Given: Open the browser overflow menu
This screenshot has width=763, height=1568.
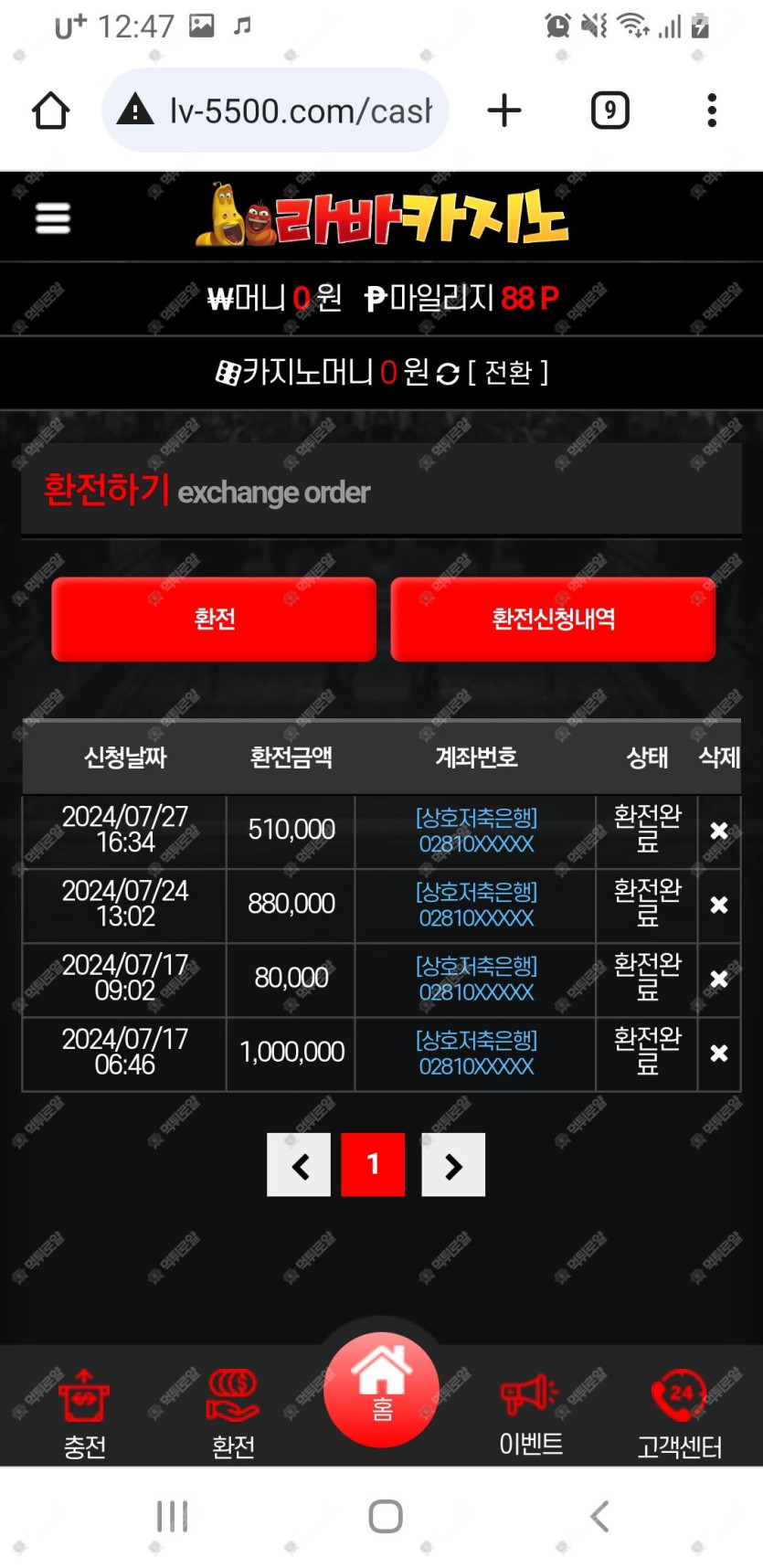Looking at the screenshot, I should [x=712, y=111].
